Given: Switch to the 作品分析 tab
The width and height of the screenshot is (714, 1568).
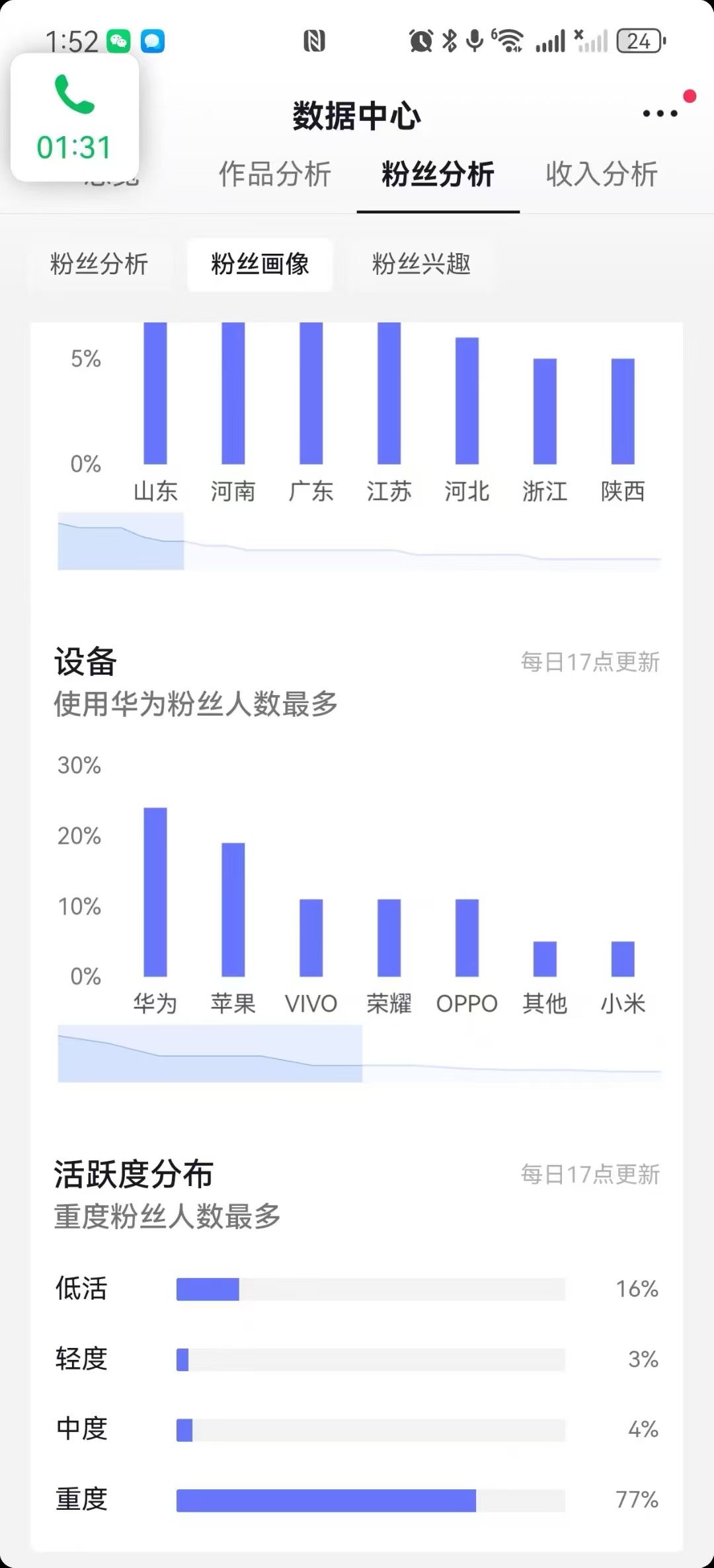Looking at the screenshot, I should (274, 174).
